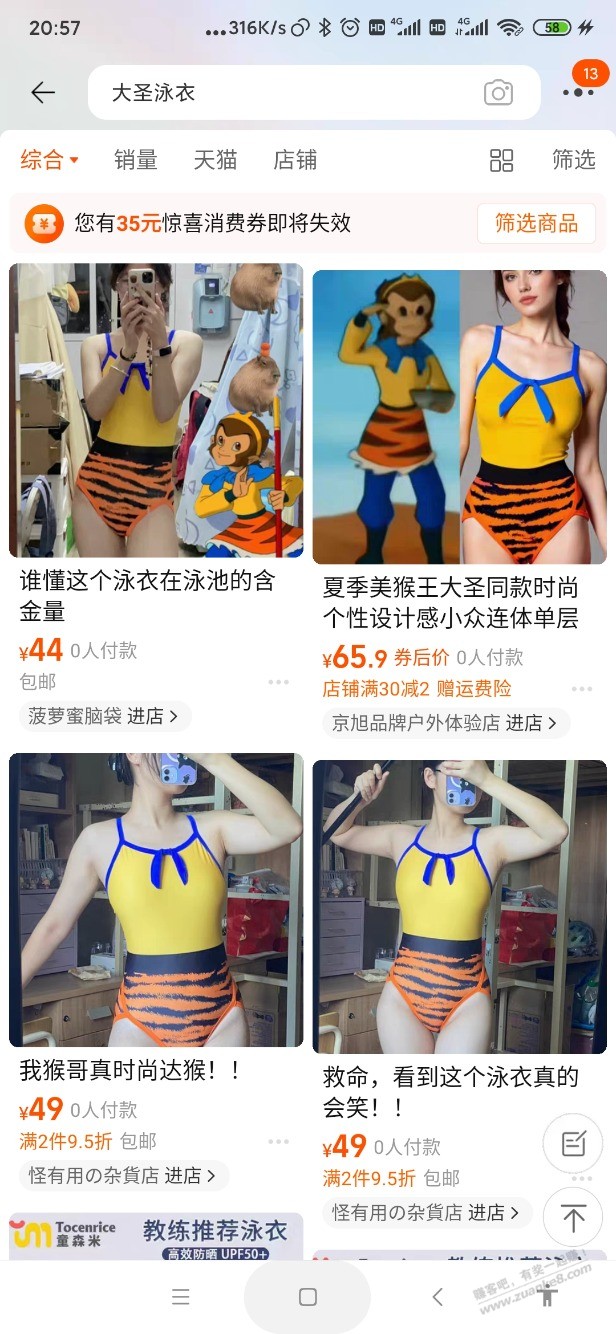Toggle the grid layout view icon
Screen dimensions: 616x1334
pos(501,160)
